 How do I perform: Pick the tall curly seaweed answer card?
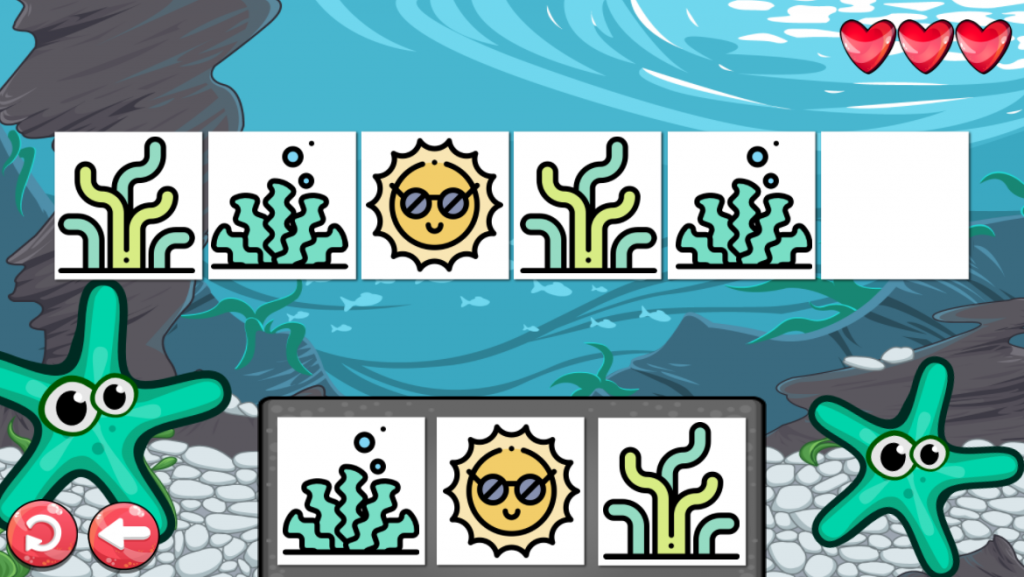672,490
